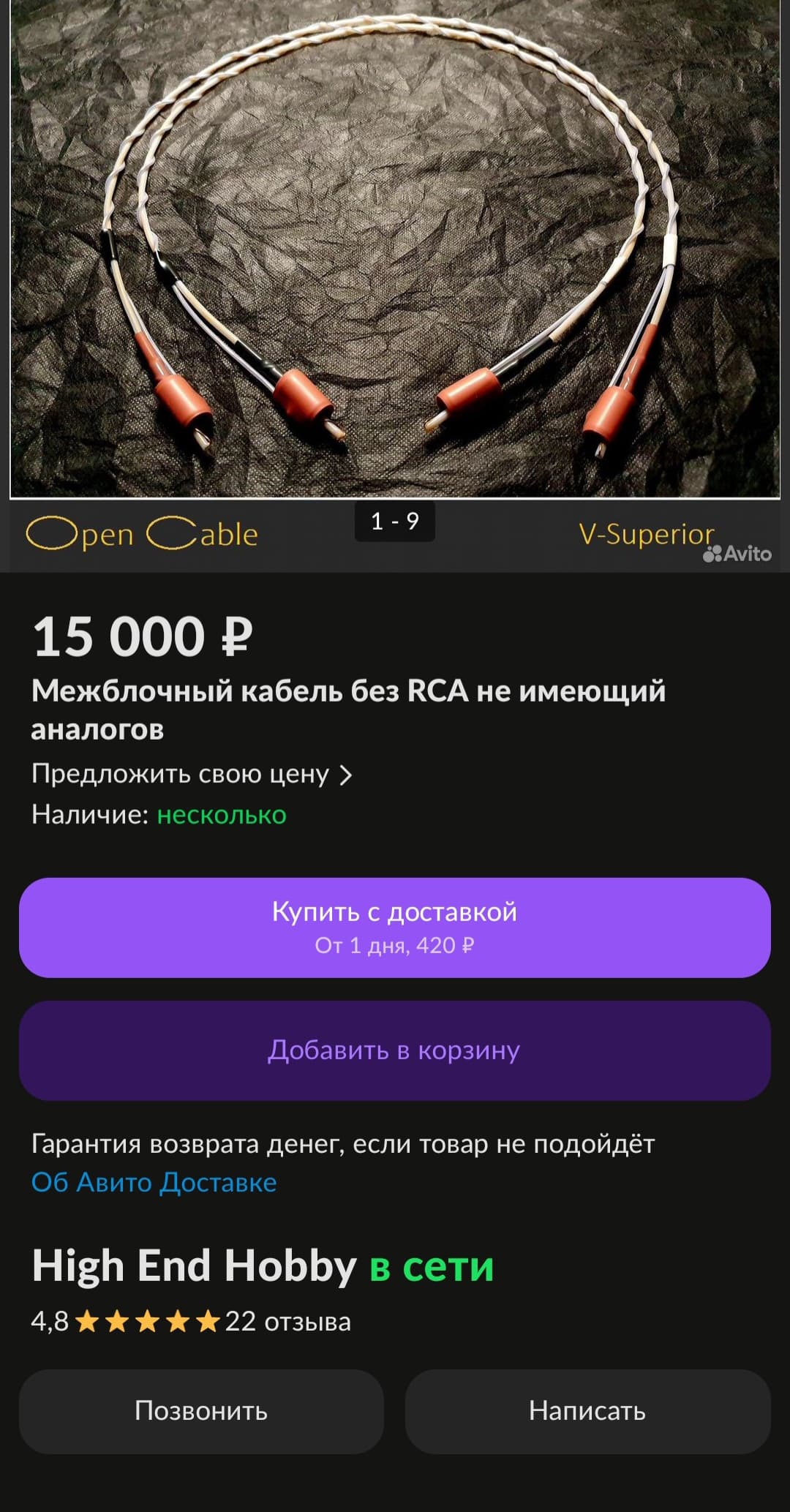Tap 'Предложить свою цену' to offer a price
Screen dimensions: 790x1512
192,774
